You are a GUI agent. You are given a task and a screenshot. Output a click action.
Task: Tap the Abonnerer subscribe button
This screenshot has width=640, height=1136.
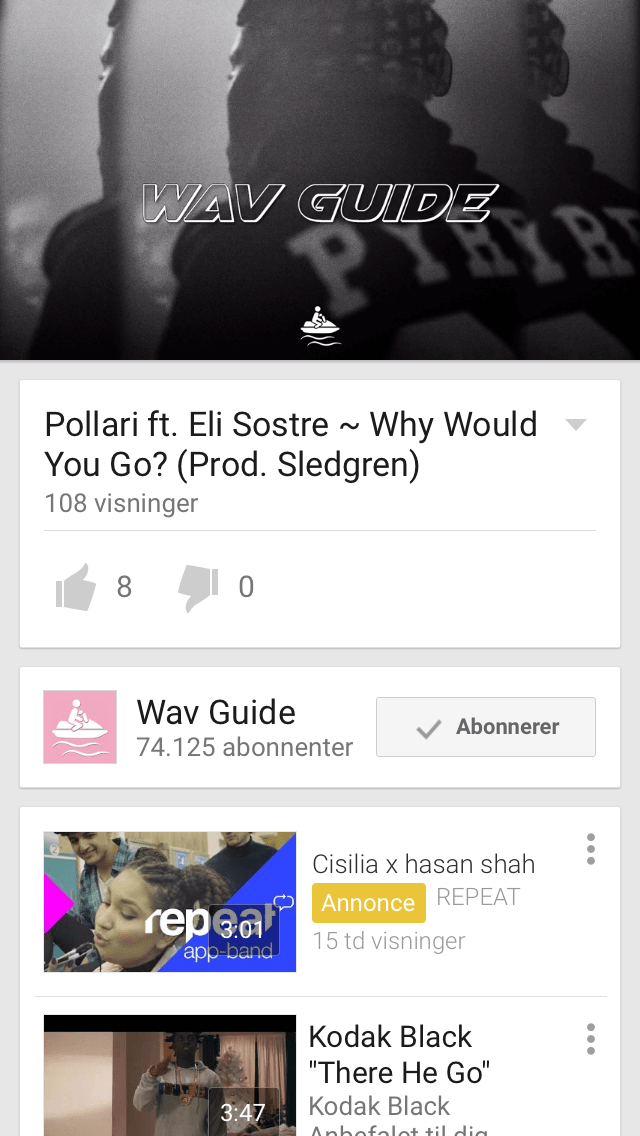(486, 727)
